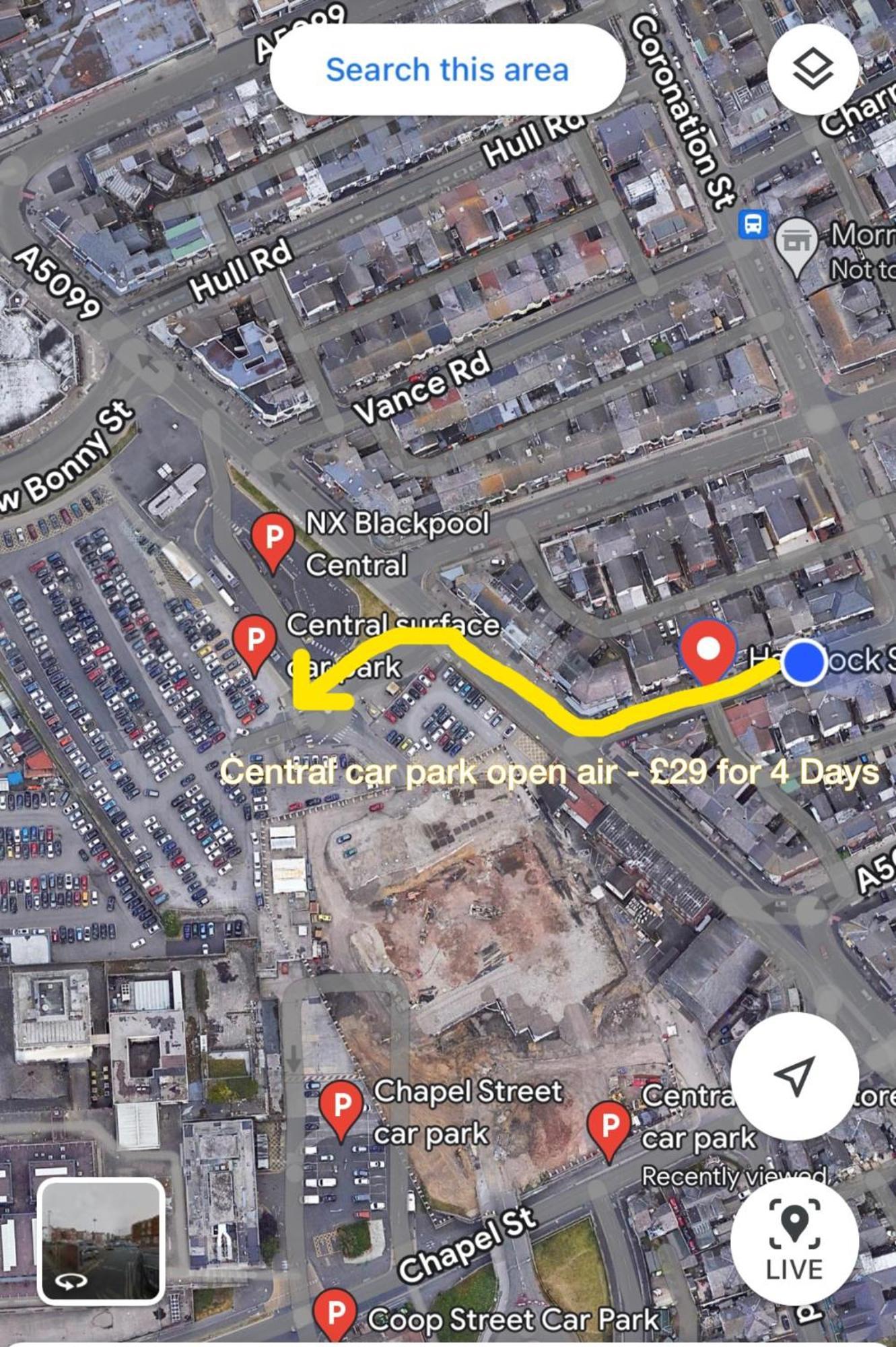Tap the bus stop icon on Coronation St
The width and height of the screenshot is (896, 1347).
[x=753, y=224]
